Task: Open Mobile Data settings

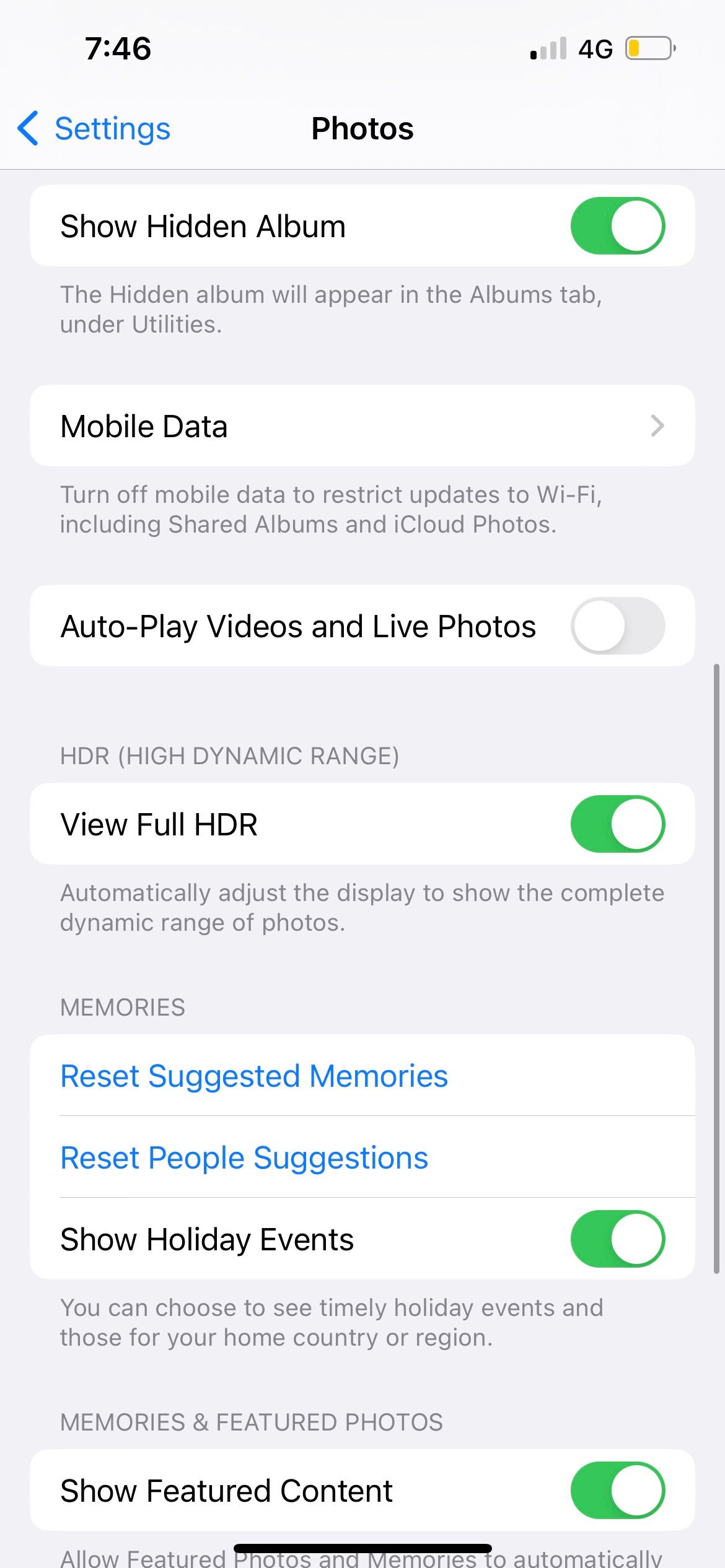Action: click(x=362, y=426)
